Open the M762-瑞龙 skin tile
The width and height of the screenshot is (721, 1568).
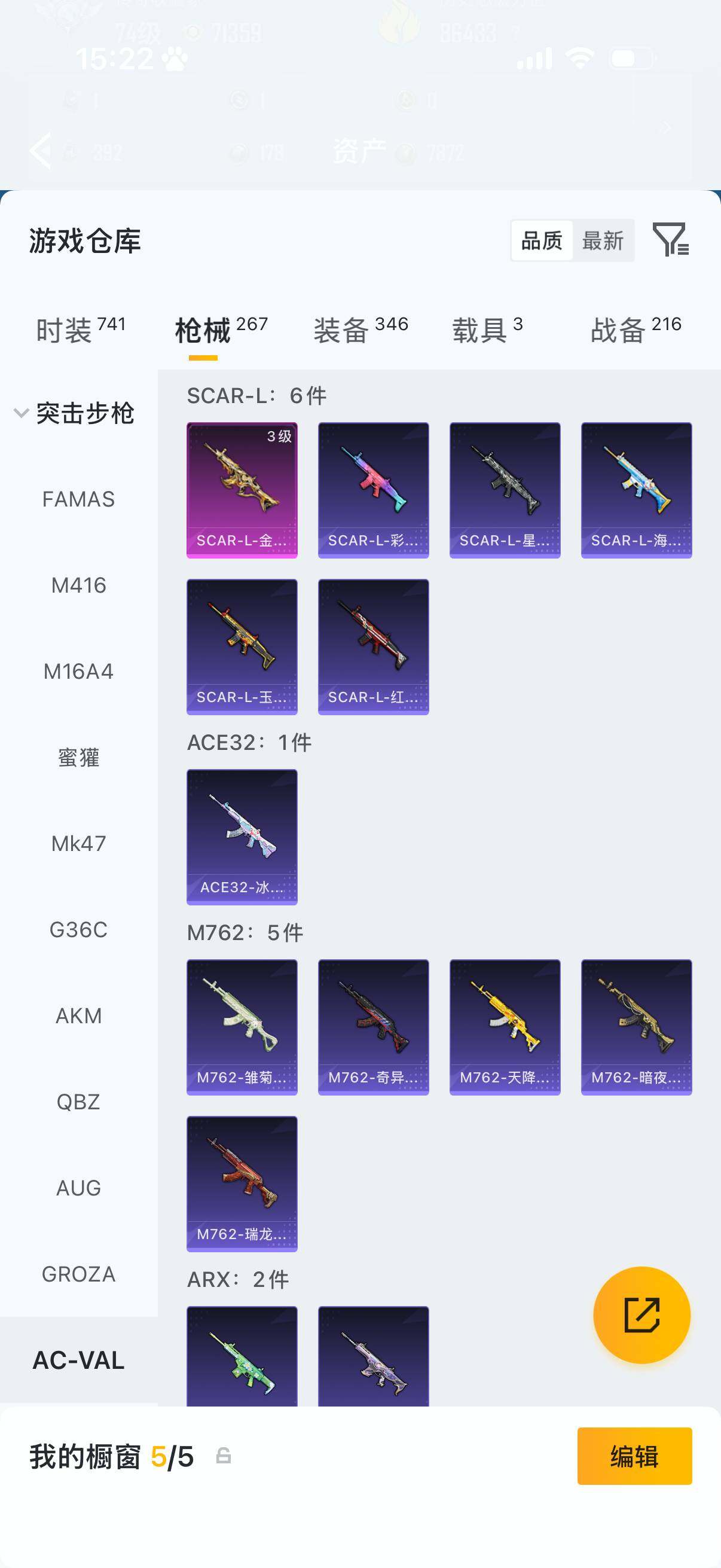pyautogui.click(x=242, y=1183)
